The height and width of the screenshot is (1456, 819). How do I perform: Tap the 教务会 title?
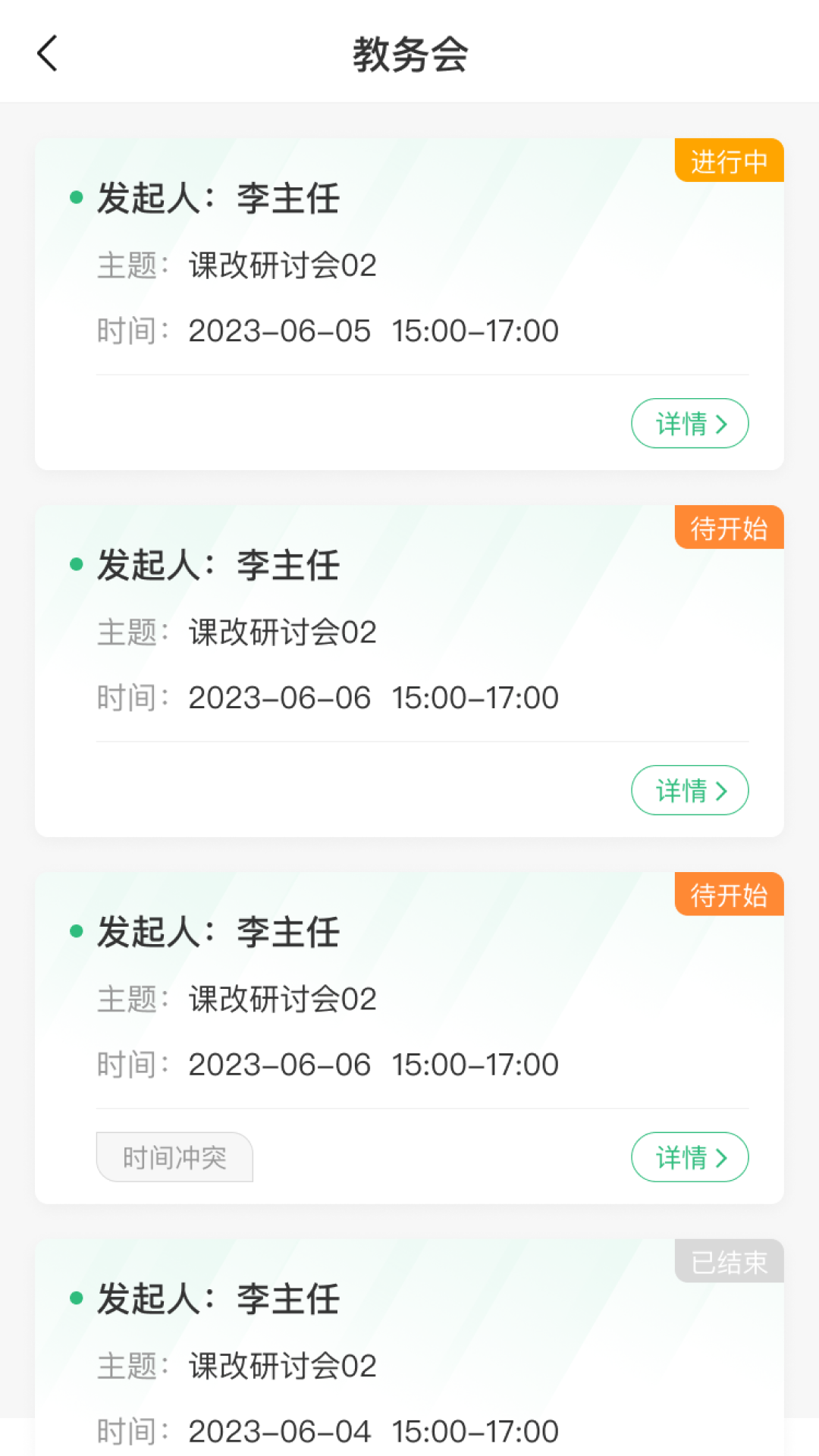click(x=409, y=53)
